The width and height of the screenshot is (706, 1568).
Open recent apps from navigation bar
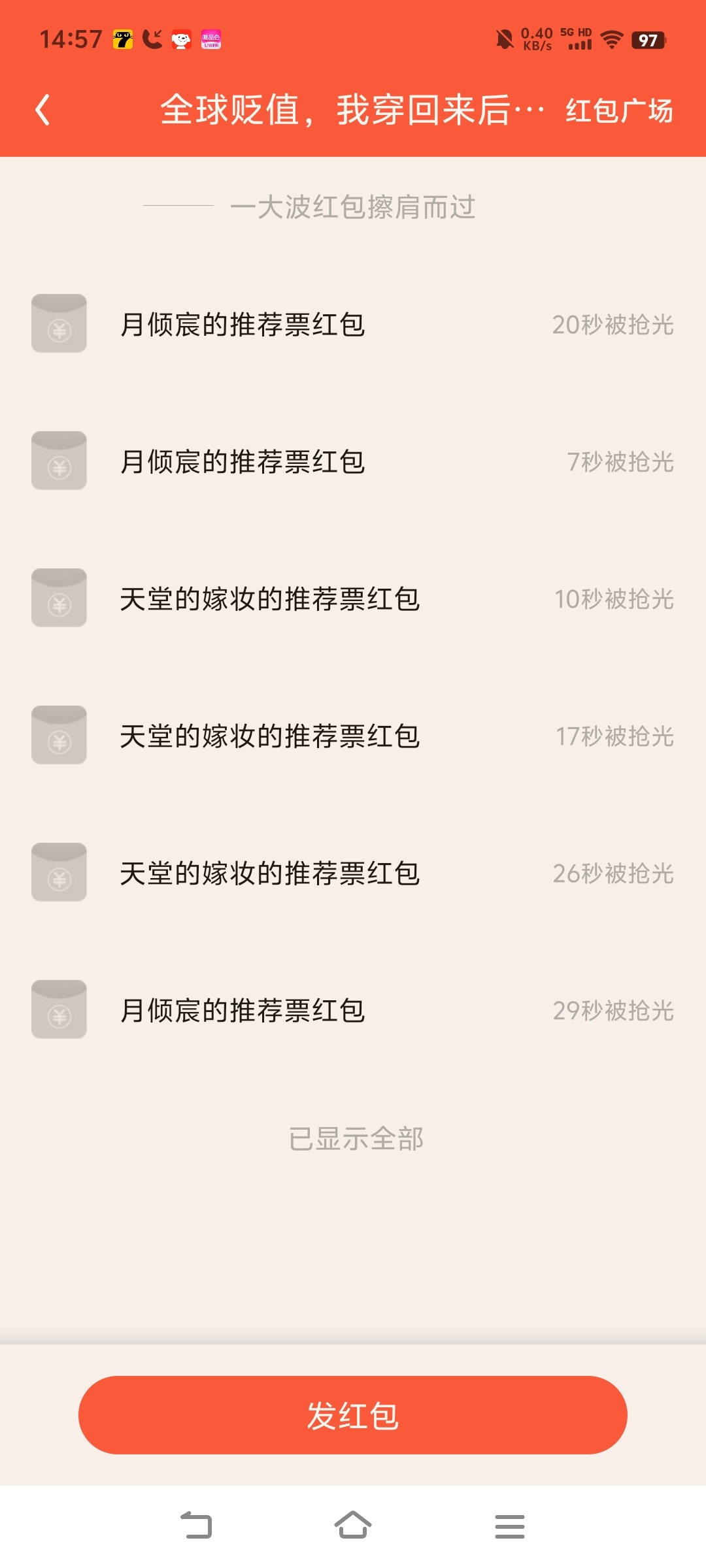point(510,1526)
